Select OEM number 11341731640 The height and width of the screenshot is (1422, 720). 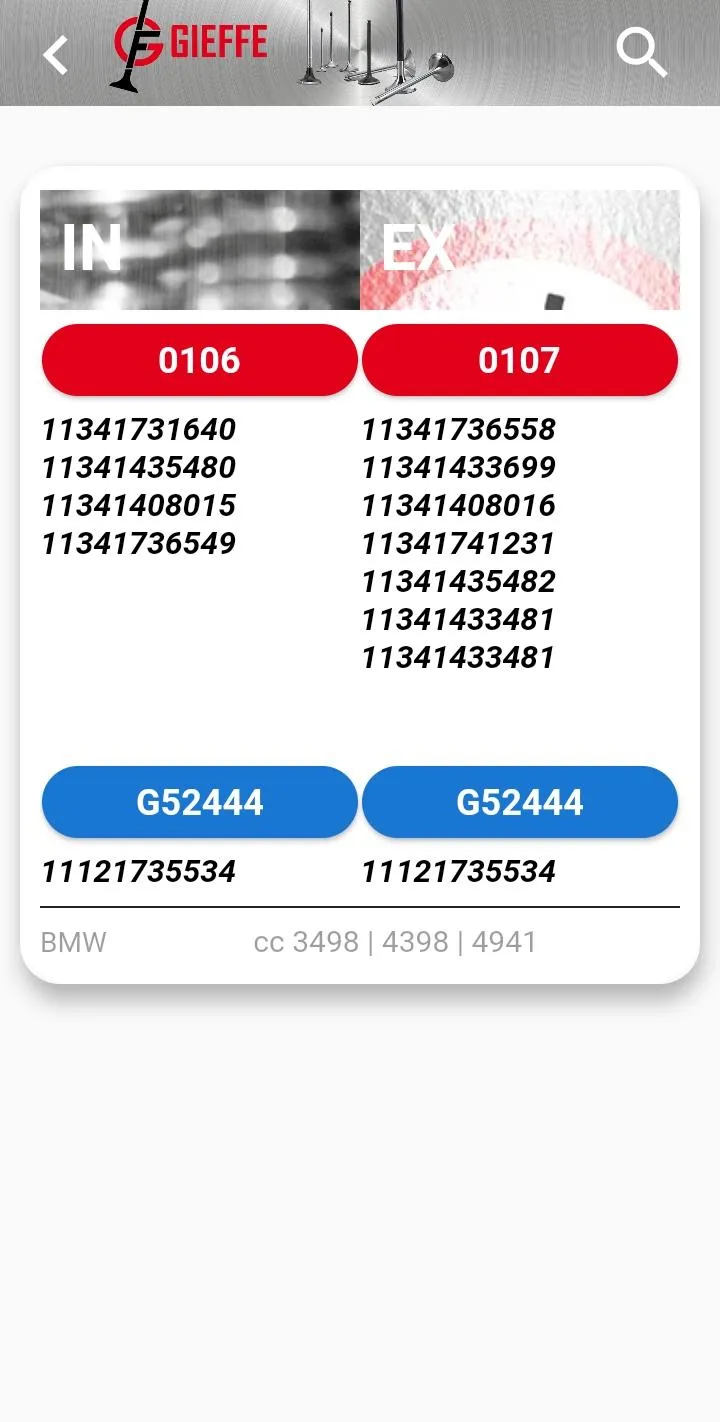pyautogui.click(x=137, y=429)
